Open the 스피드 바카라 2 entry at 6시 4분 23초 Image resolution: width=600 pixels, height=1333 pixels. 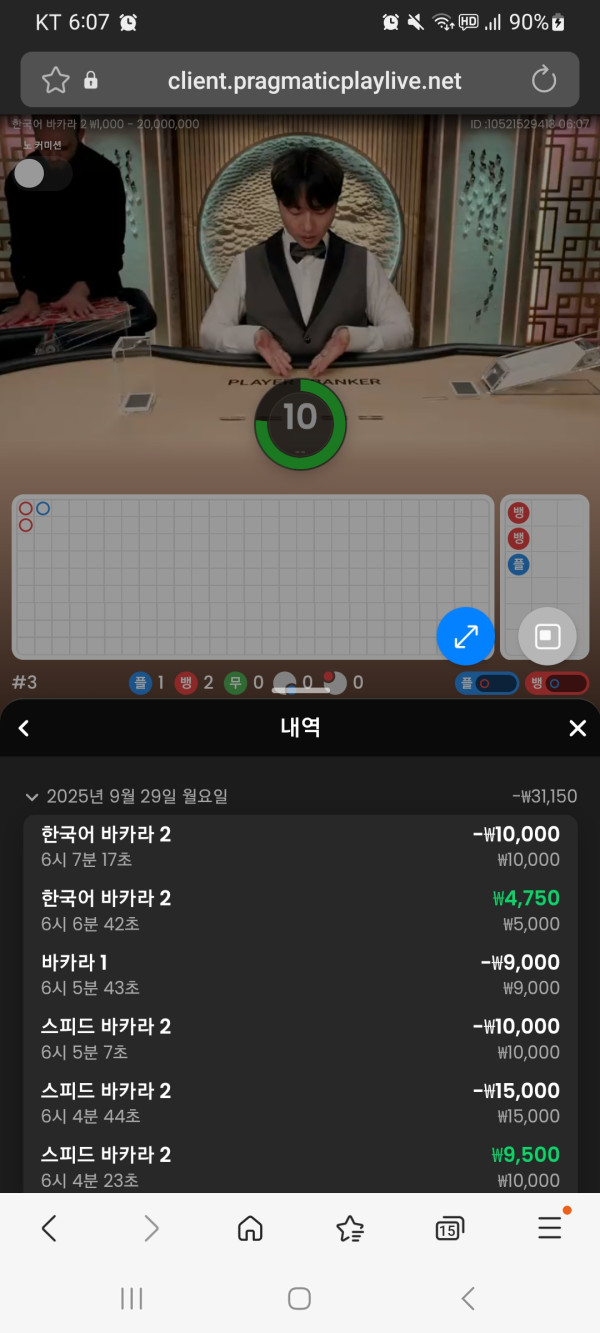coord(300,1166)
